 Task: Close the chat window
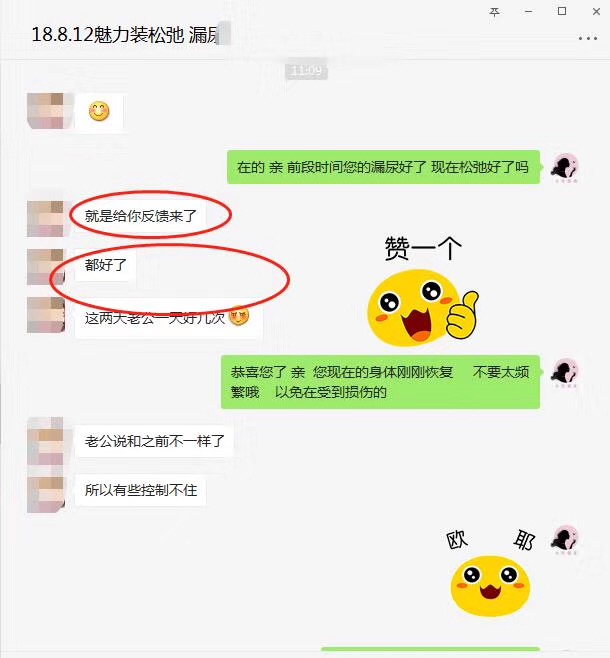593,11
